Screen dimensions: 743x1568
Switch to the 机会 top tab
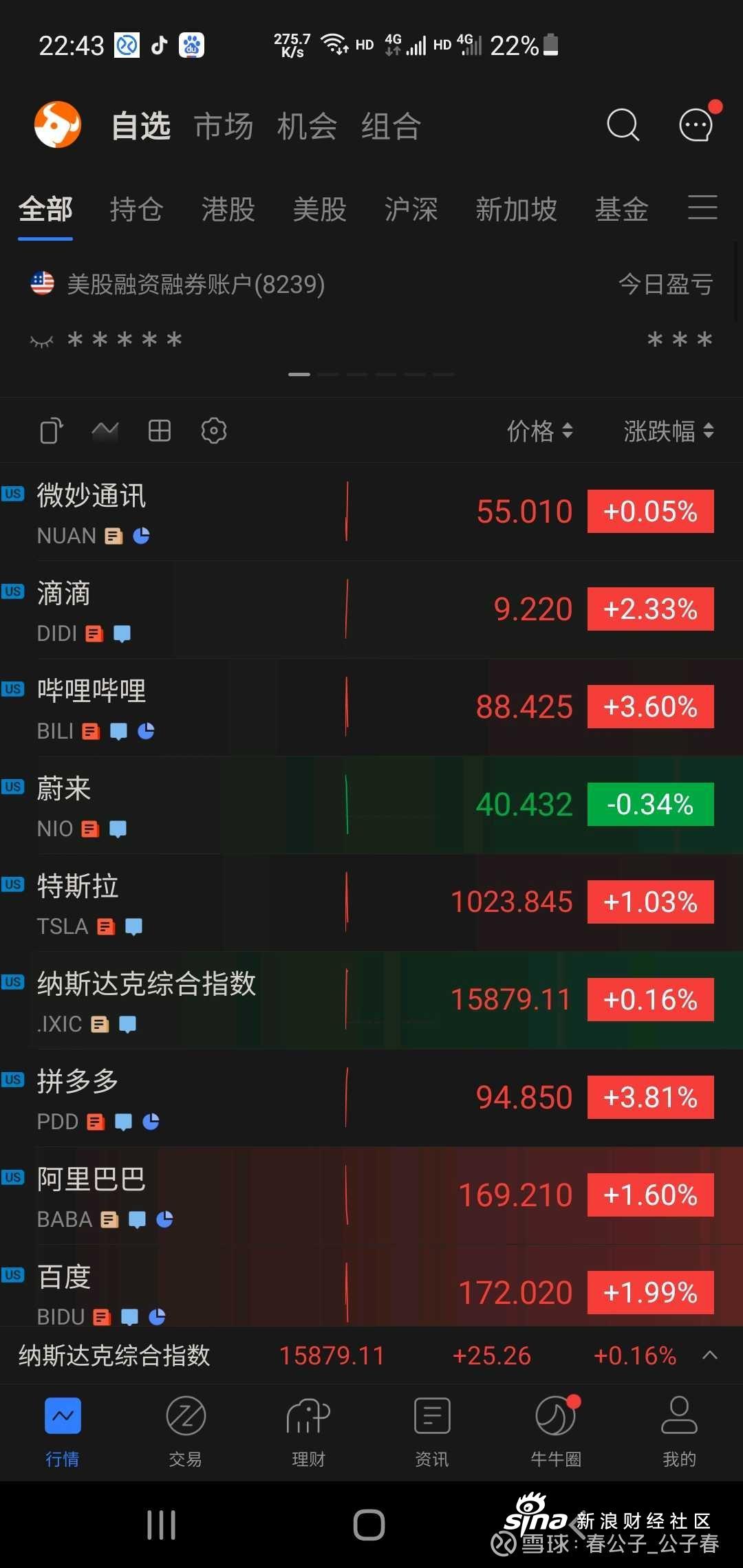[x=307, y=127]
